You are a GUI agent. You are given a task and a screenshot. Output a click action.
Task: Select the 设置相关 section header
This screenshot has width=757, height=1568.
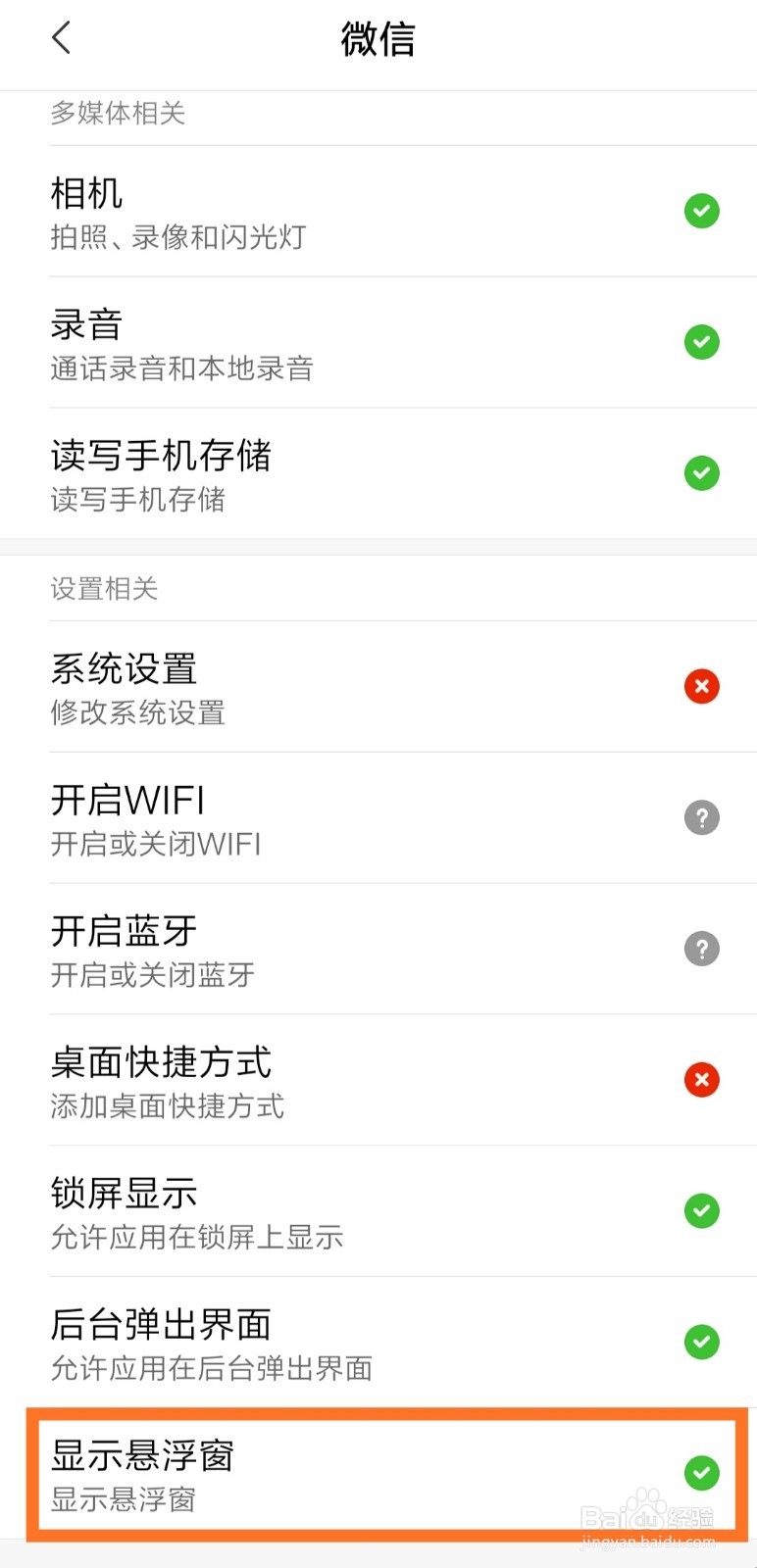104,589
